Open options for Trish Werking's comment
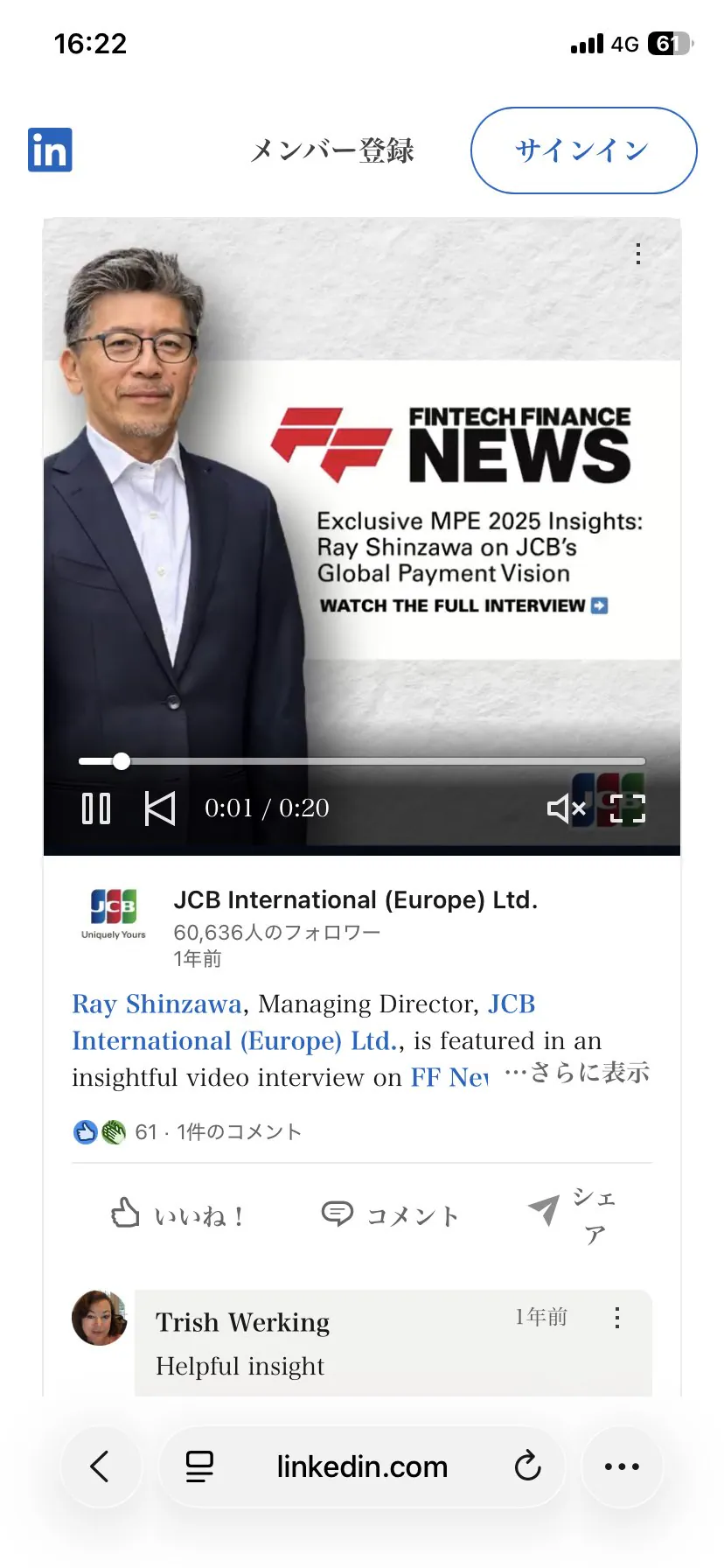 pos(617,1318)
